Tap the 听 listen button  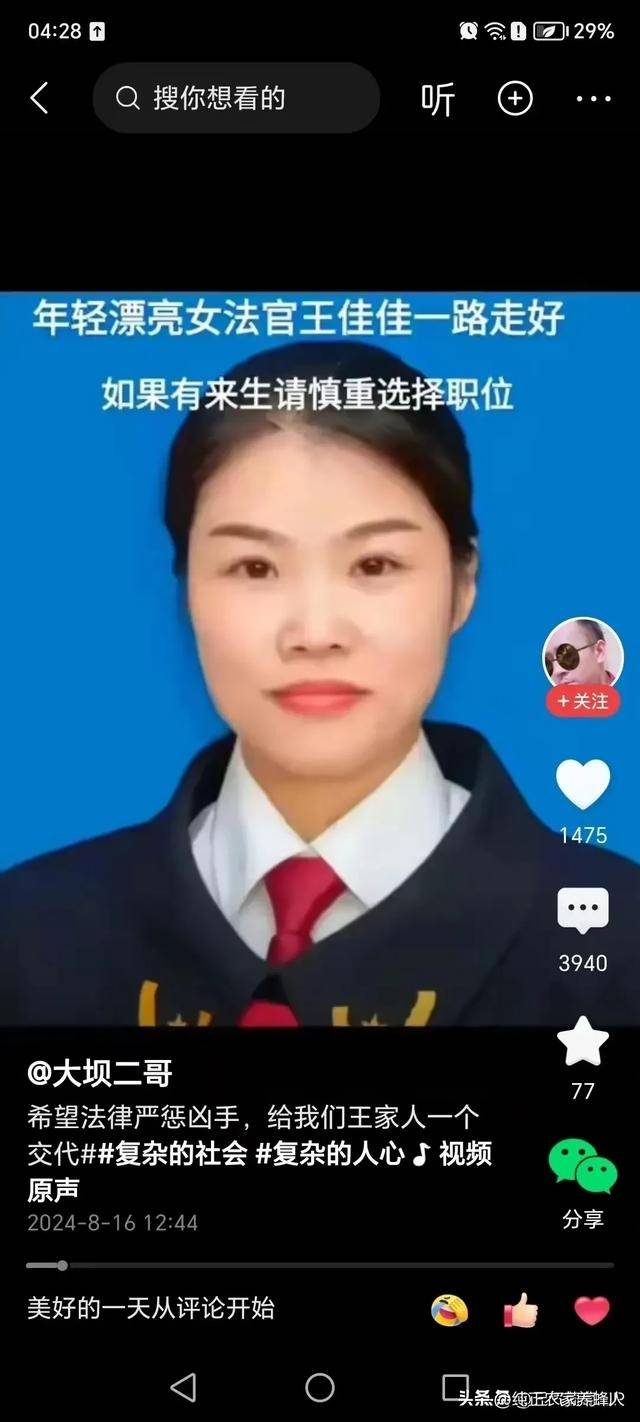(437, 99)
